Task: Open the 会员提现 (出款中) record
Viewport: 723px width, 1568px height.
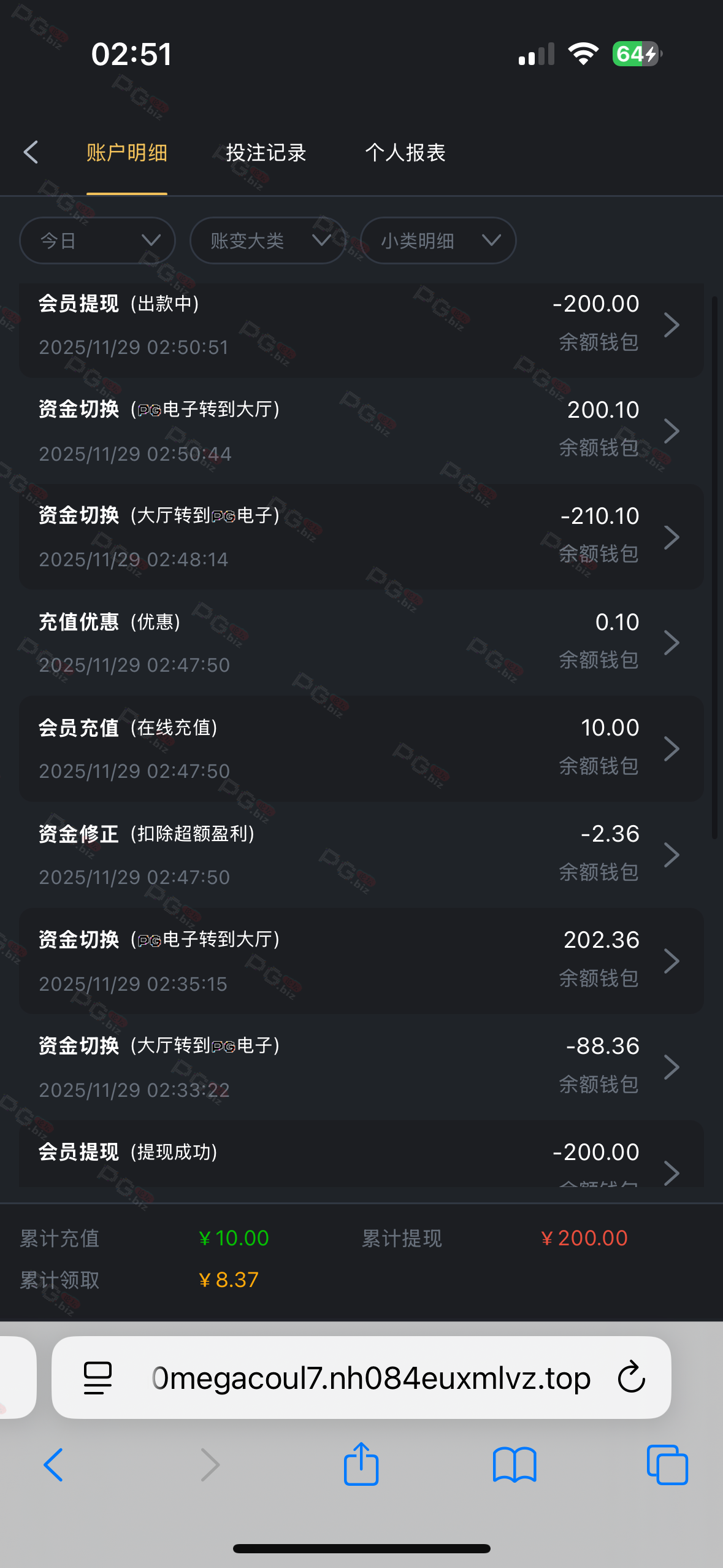Action: tap(361, 325)
